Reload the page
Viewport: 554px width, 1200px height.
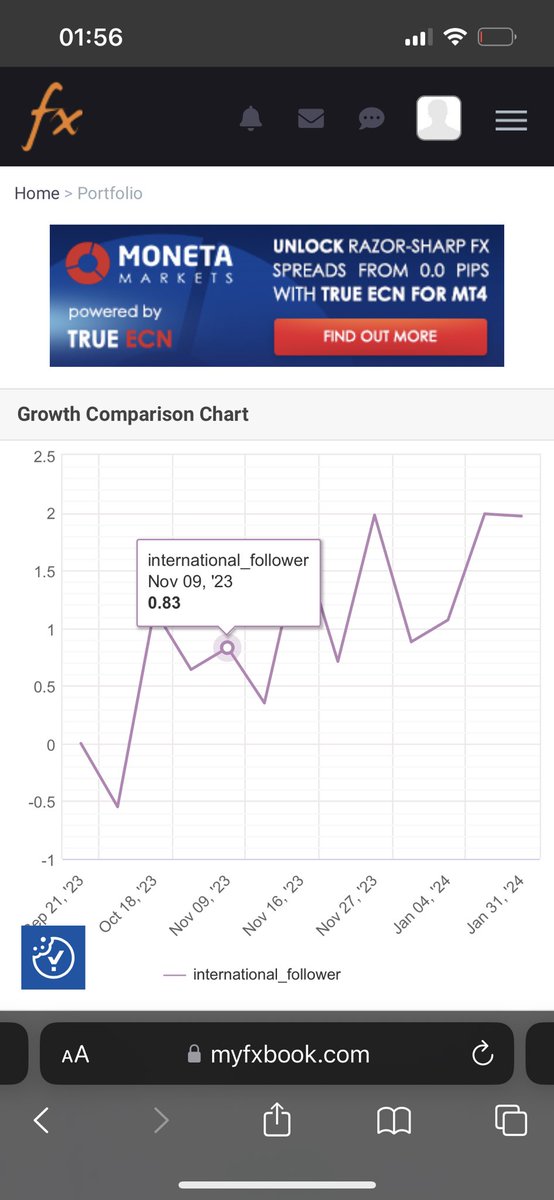(481, 1053)
